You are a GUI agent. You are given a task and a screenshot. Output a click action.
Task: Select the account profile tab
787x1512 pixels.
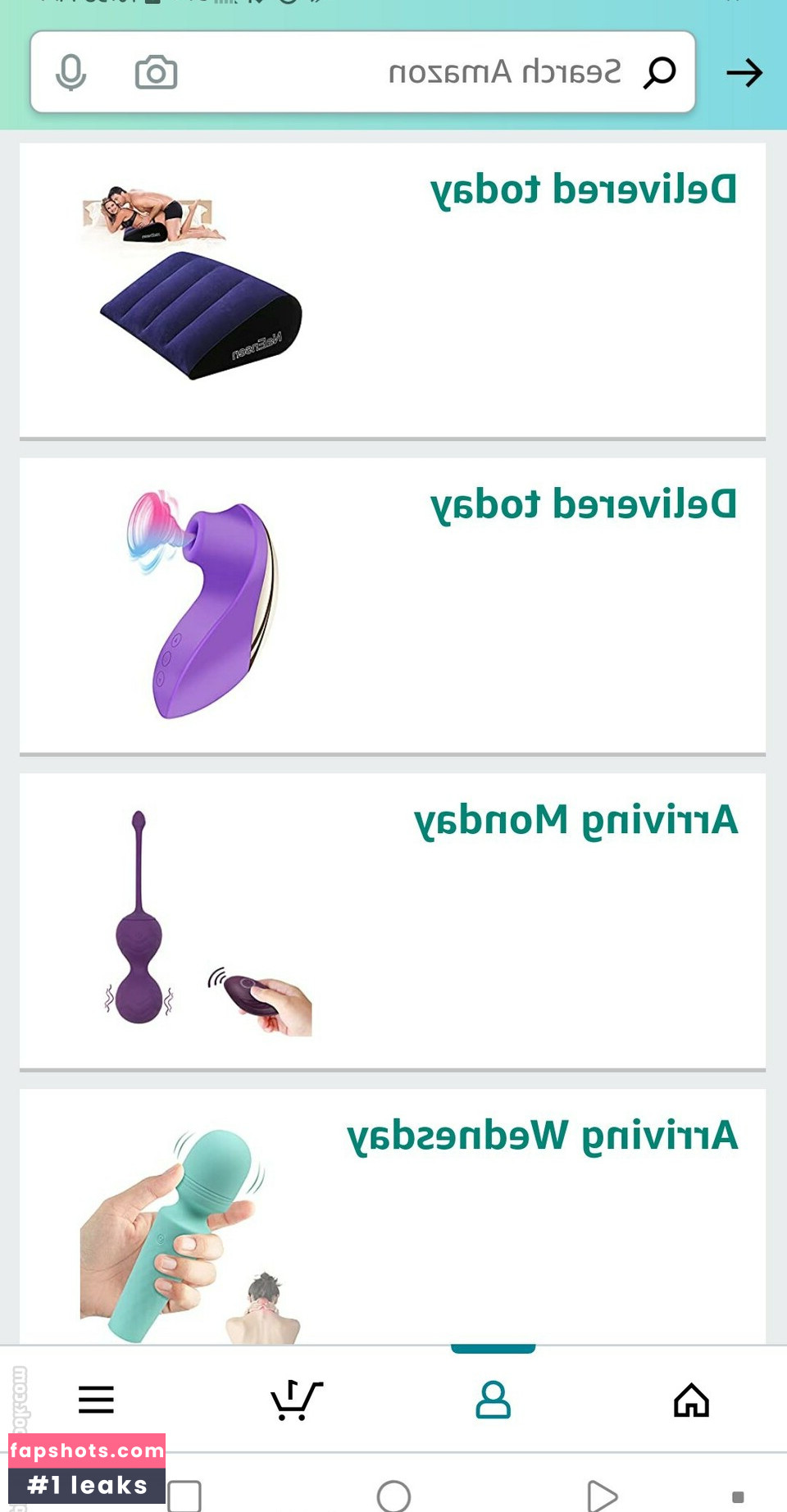pyautogui.click(x=493, y=1400)
